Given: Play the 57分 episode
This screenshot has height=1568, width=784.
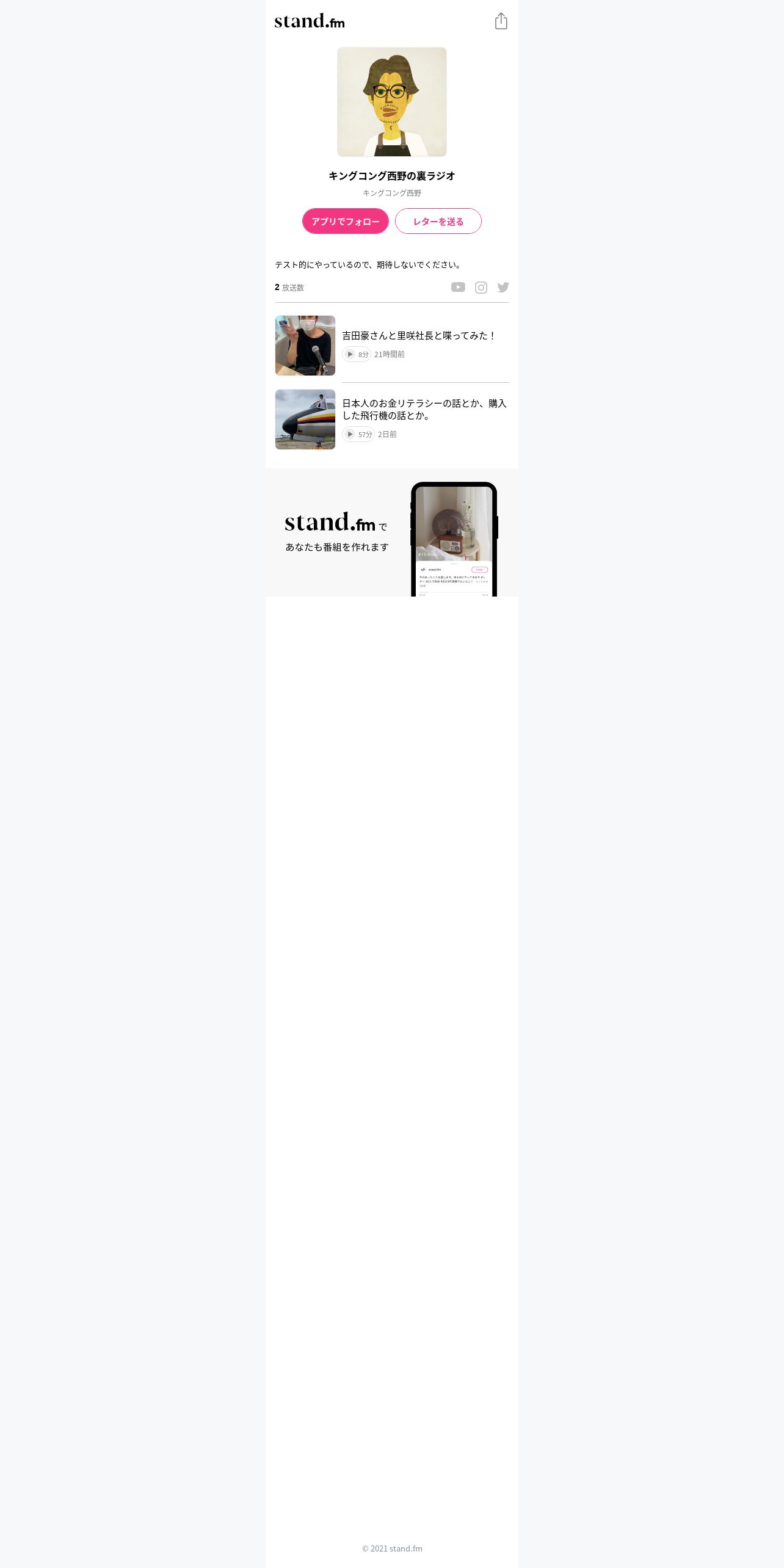Looking at the screenshot, I should point(358,434).
